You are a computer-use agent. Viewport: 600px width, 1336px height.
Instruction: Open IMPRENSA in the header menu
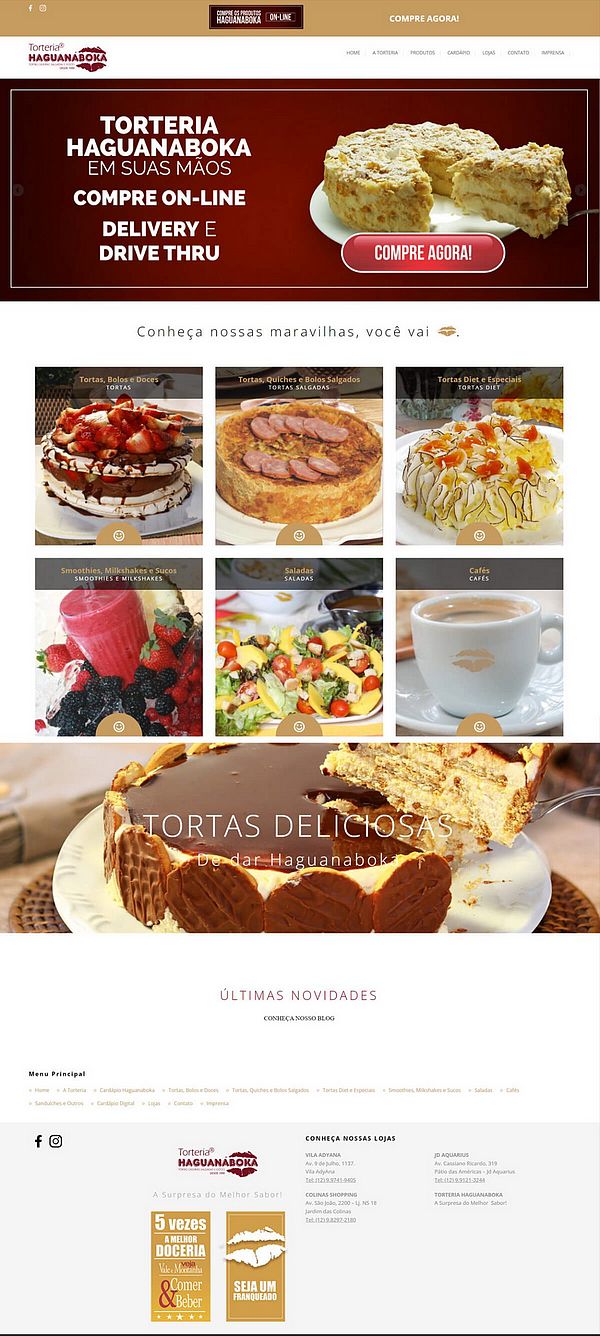[553, 53]
